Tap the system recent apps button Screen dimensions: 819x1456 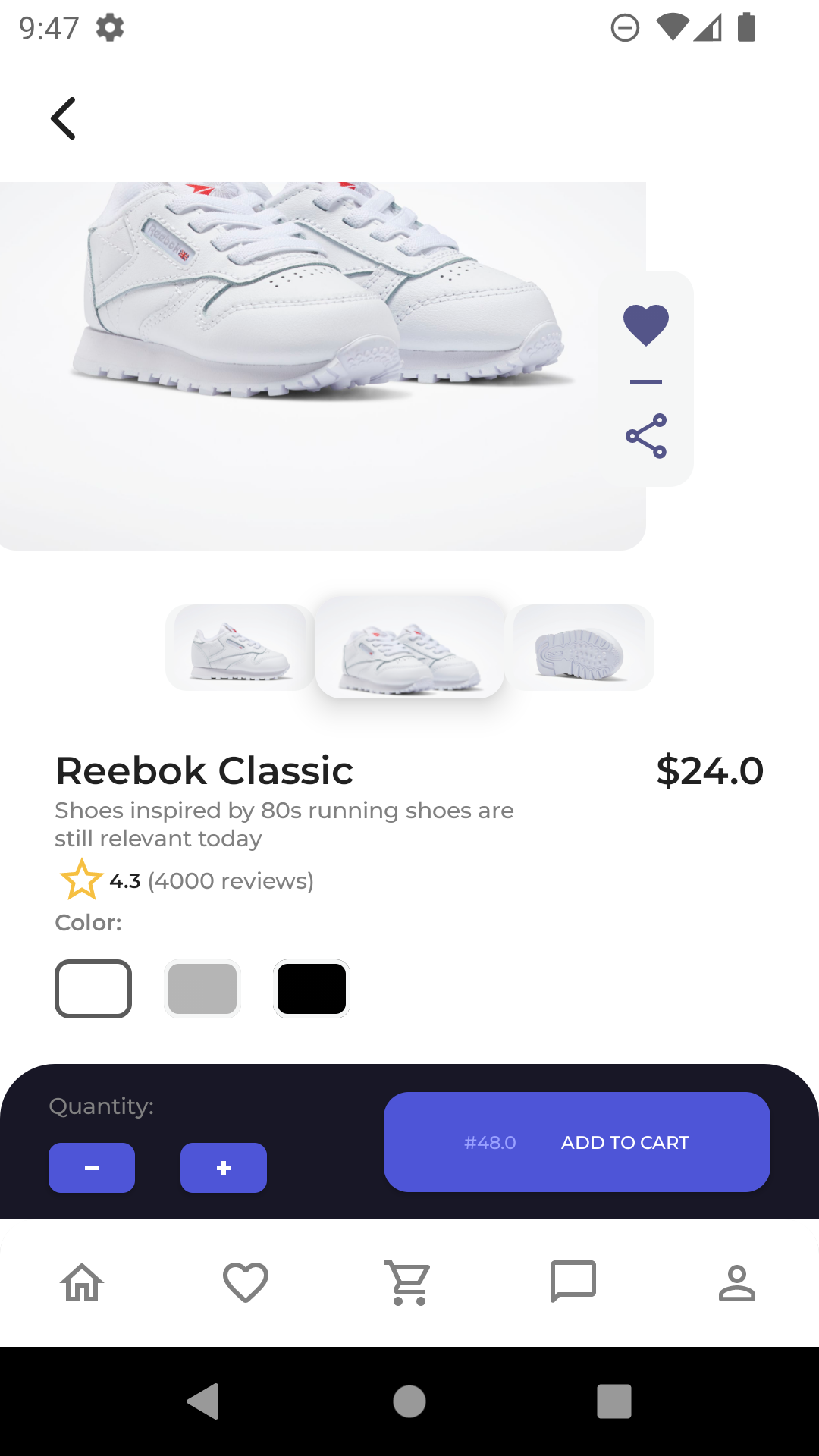coord(614,1401)
